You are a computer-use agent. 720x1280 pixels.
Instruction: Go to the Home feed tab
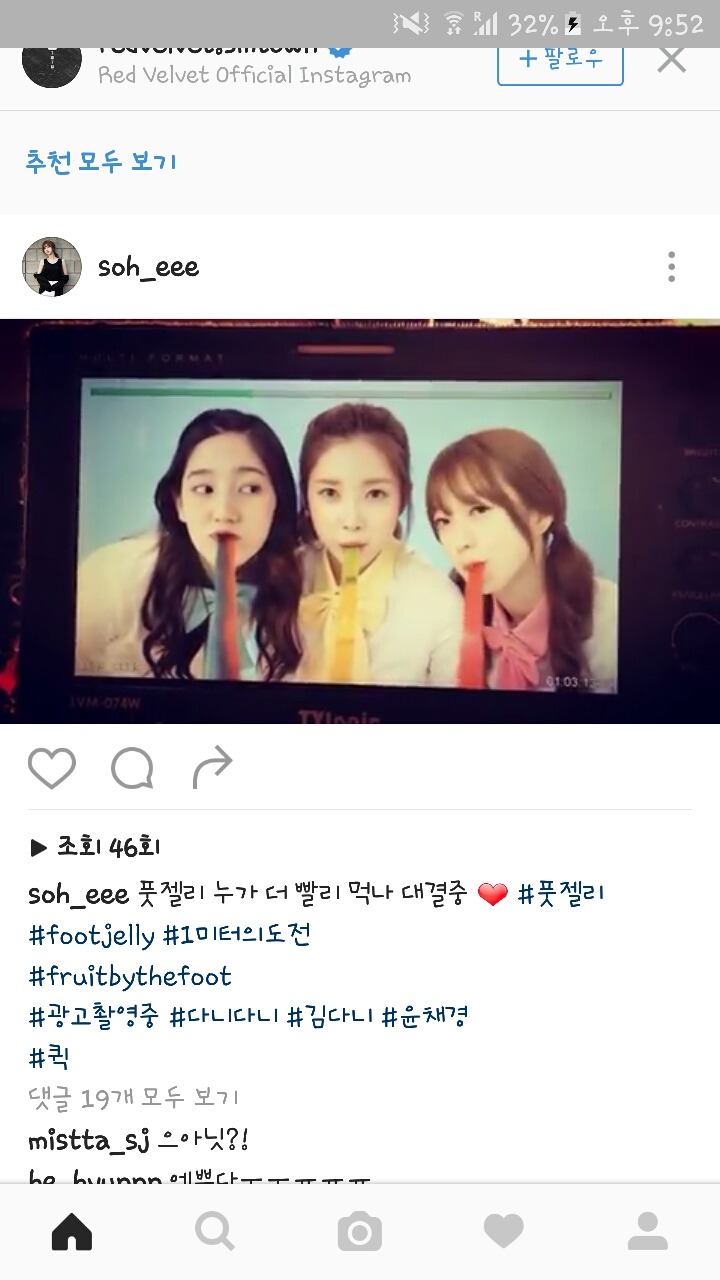pyautogui.click(x=72, y=1231)
